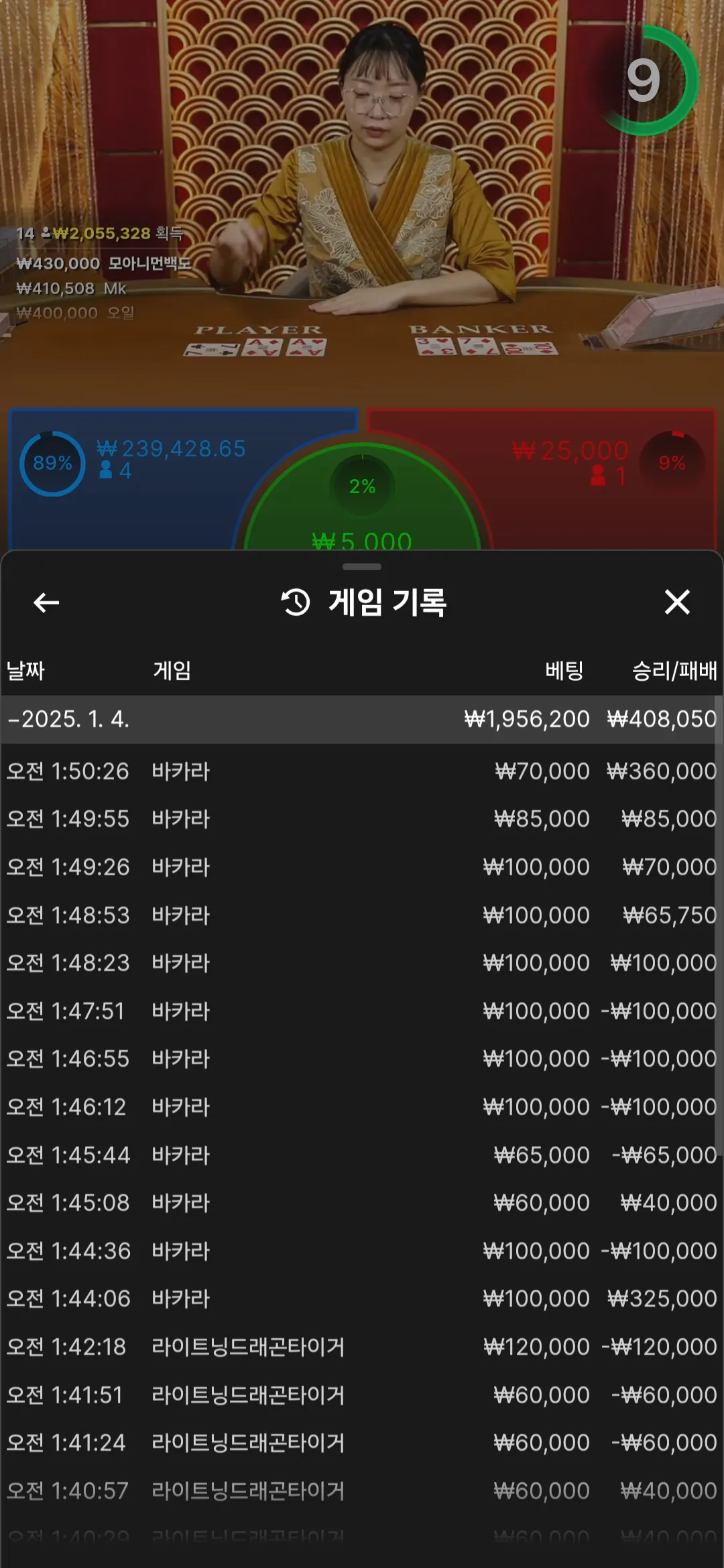Select the 오전 1:41:24 라이트닝드래곤타이거 entry
This screenshot has width=724, height=1568.
point(362,1443)
